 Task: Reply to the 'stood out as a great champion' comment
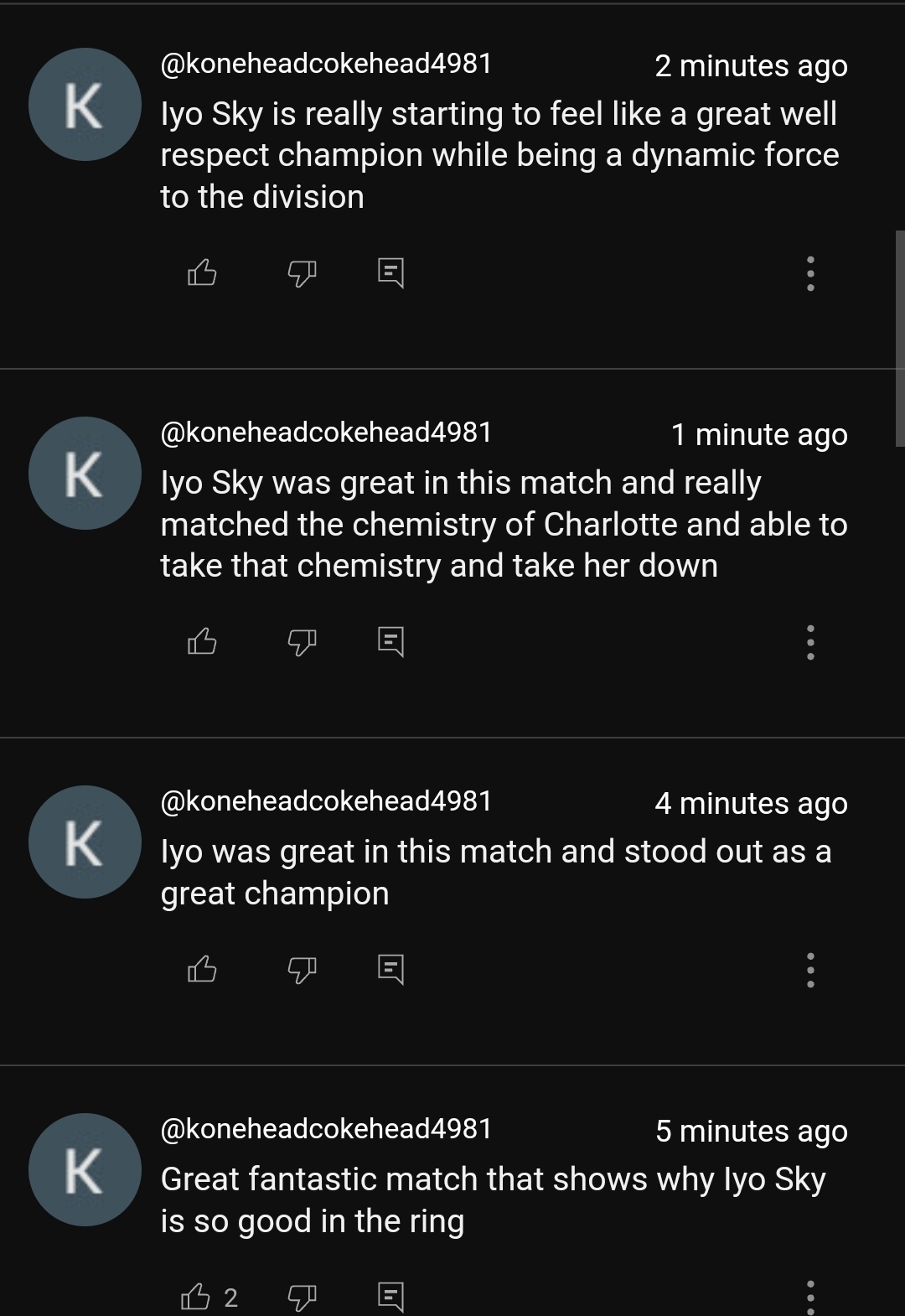(x=390, y=969)
